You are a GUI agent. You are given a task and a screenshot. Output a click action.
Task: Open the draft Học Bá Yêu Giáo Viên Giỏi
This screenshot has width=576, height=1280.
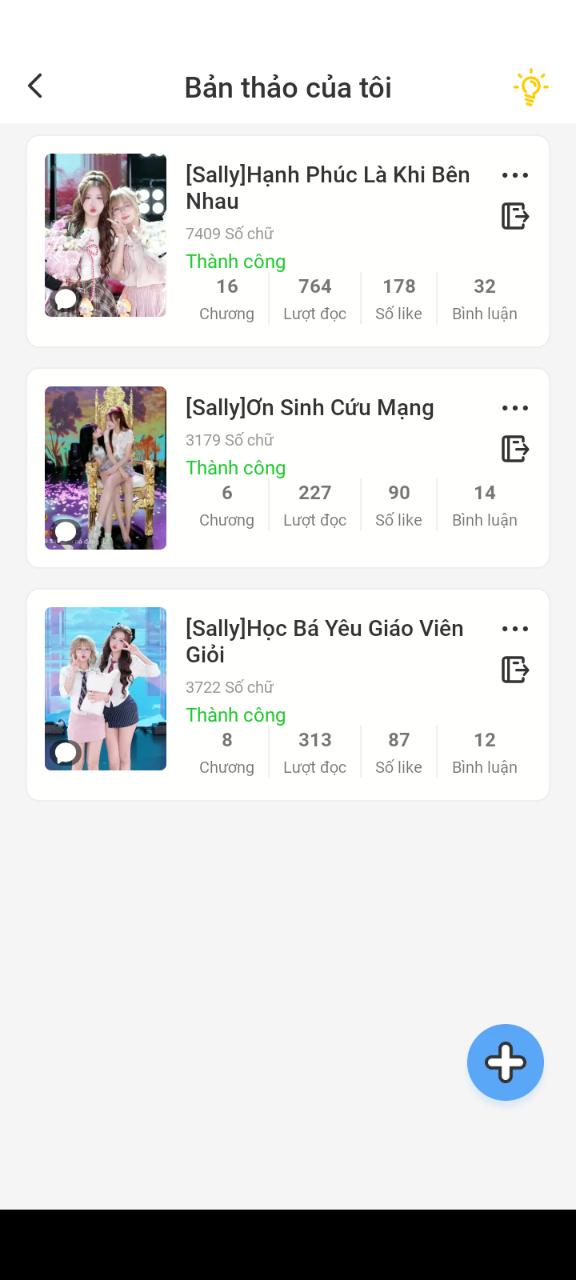click(x=288, y=695)
